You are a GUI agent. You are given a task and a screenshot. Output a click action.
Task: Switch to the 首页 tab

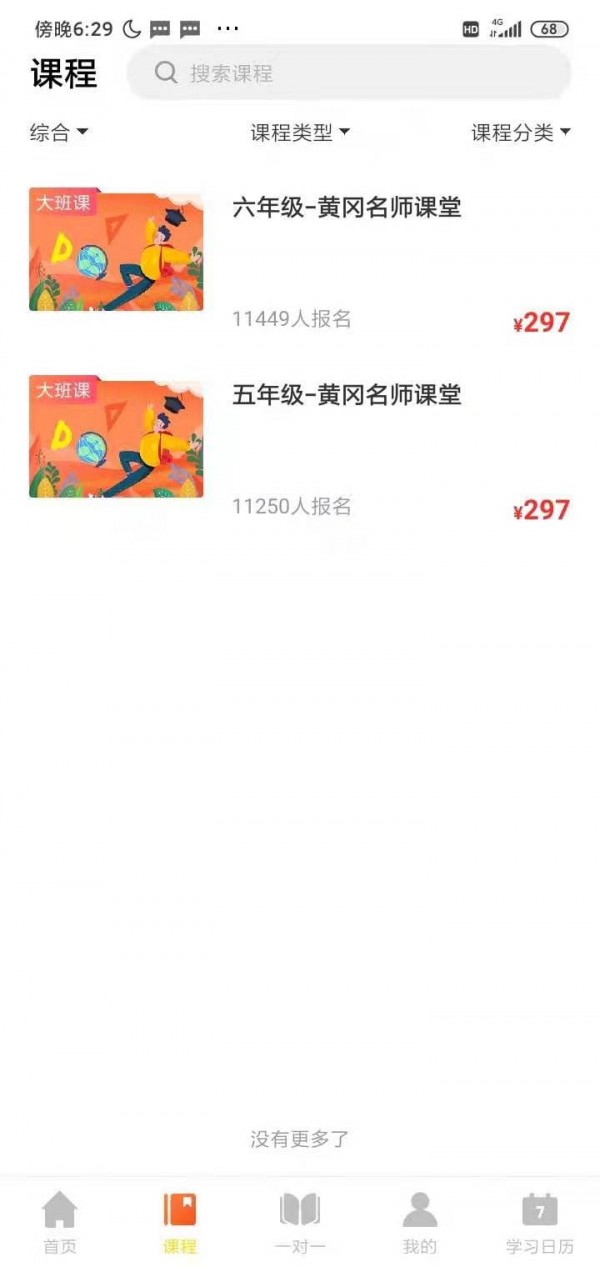(x=59, y=1222)
